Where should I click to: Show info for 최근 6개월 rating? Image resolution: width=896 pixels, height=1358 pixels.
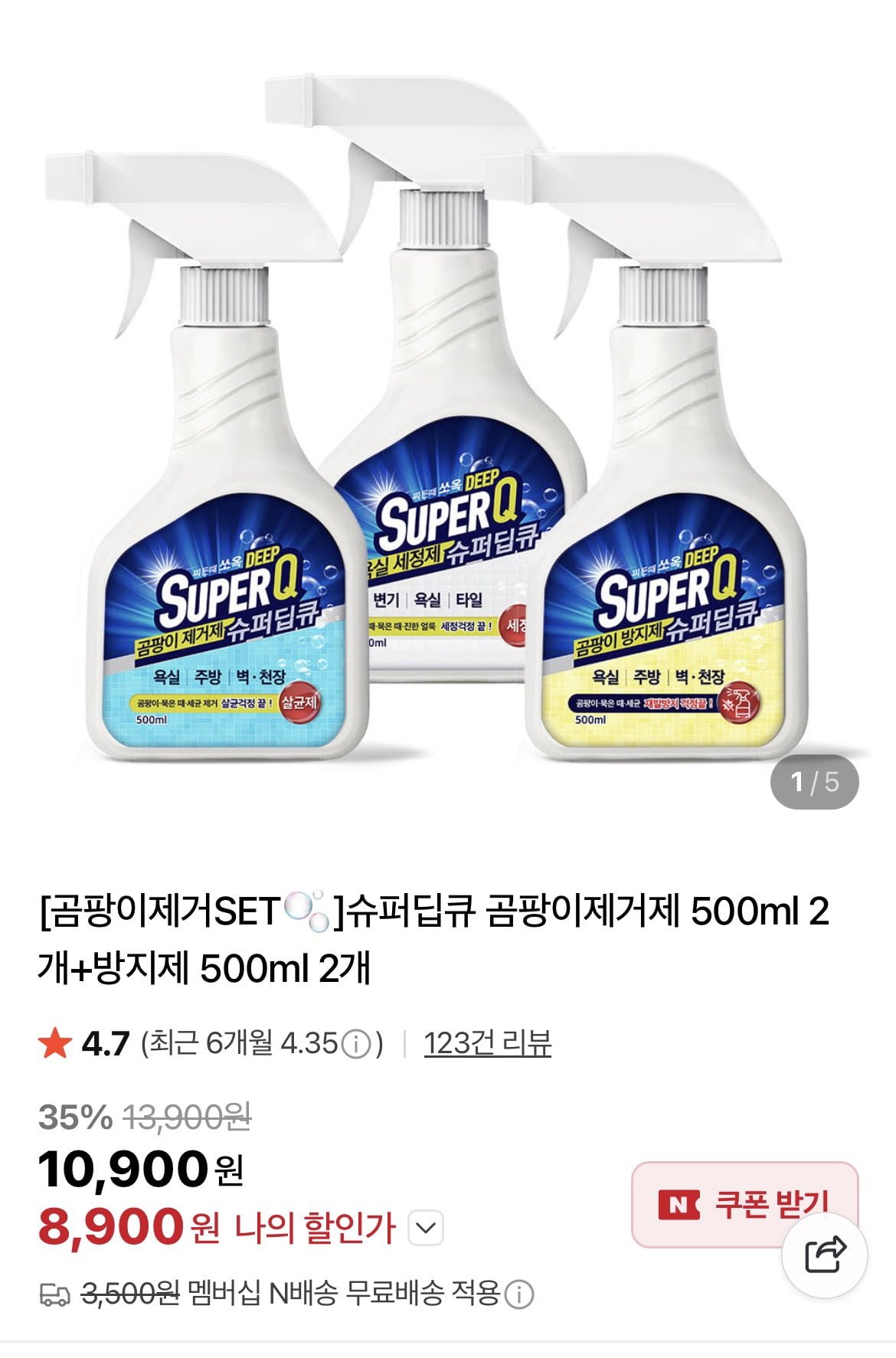point(355,1044)
